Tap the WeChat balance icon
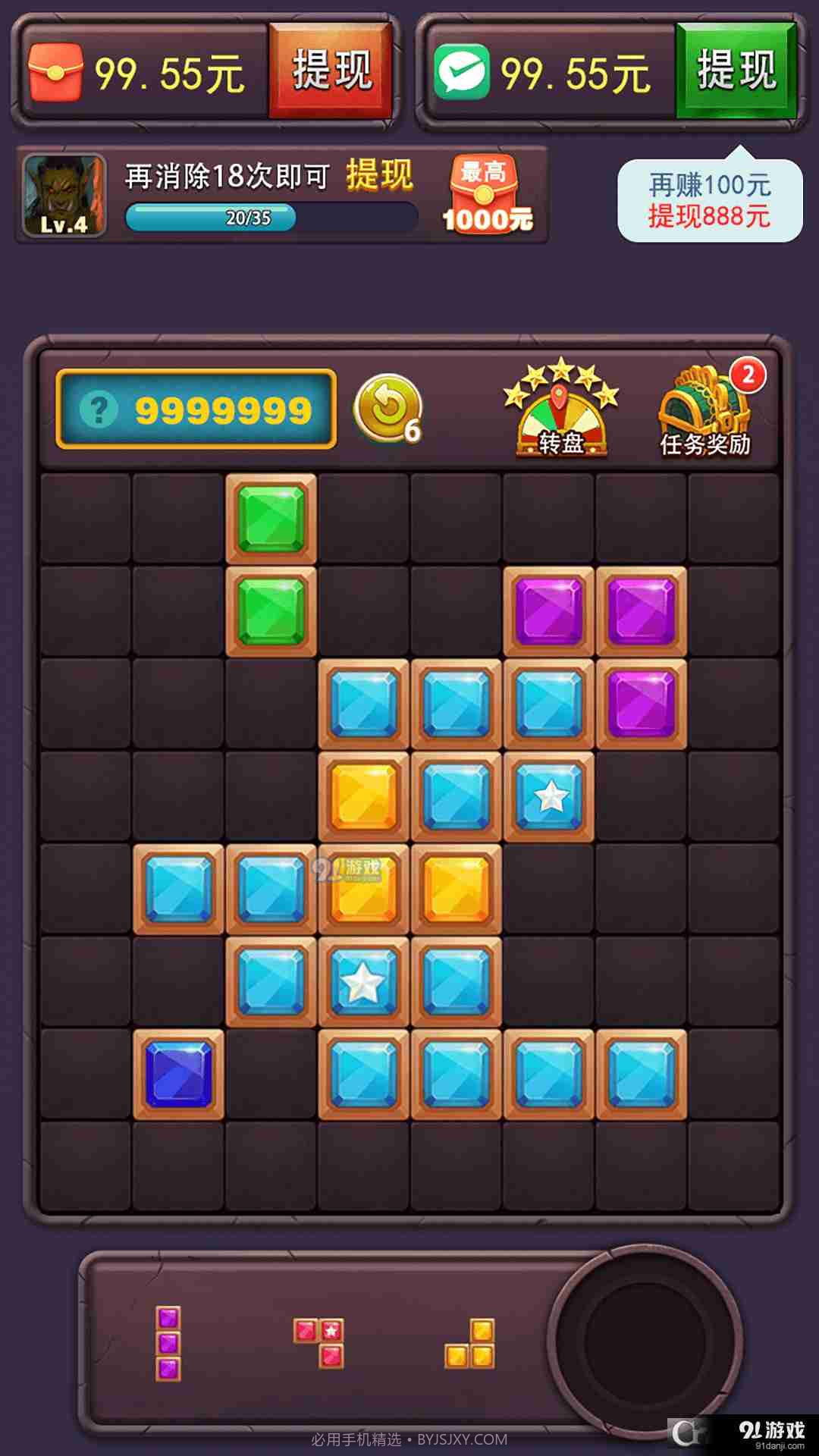The image size is (819, 1456). tap(463, 72)
